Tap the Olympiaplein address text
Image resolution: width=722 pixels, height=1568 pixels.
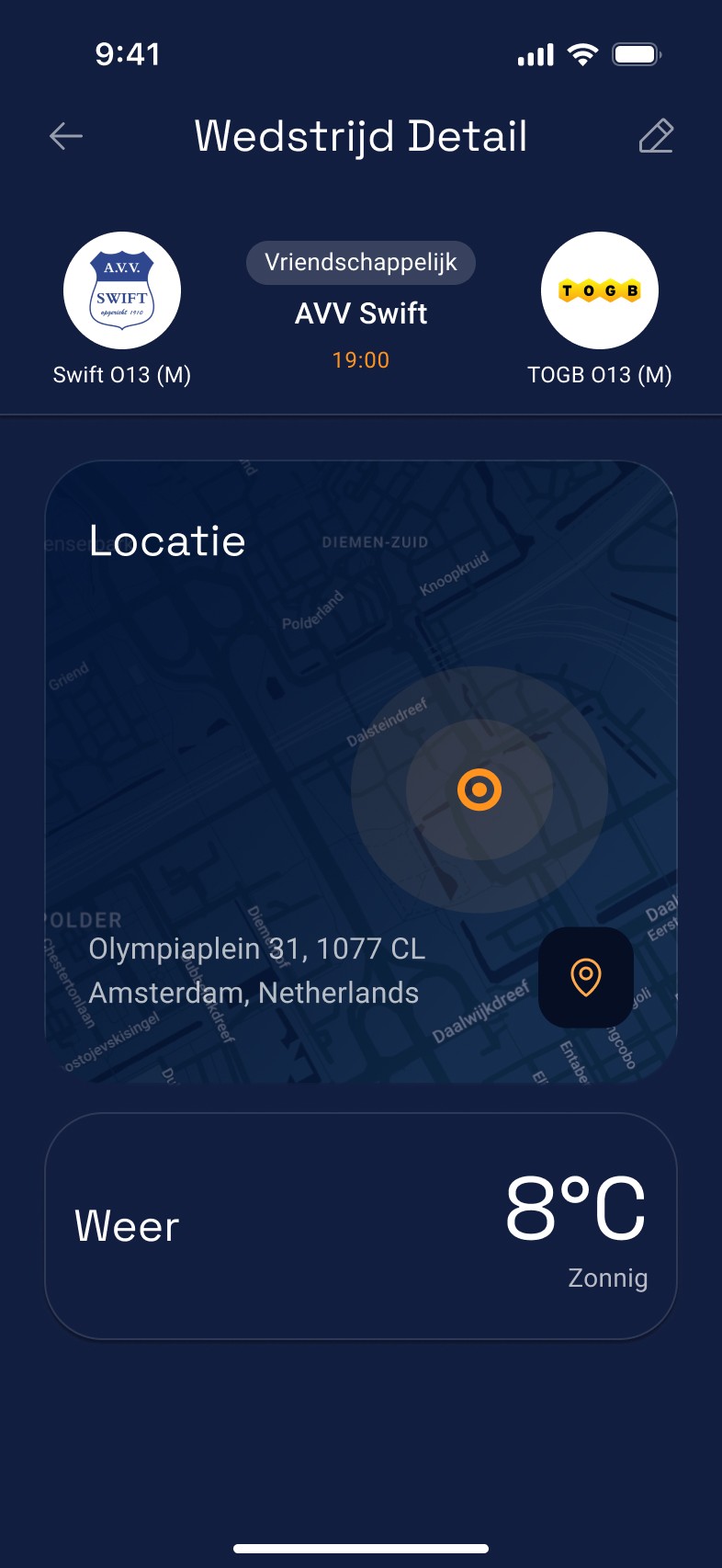(257, 970)
